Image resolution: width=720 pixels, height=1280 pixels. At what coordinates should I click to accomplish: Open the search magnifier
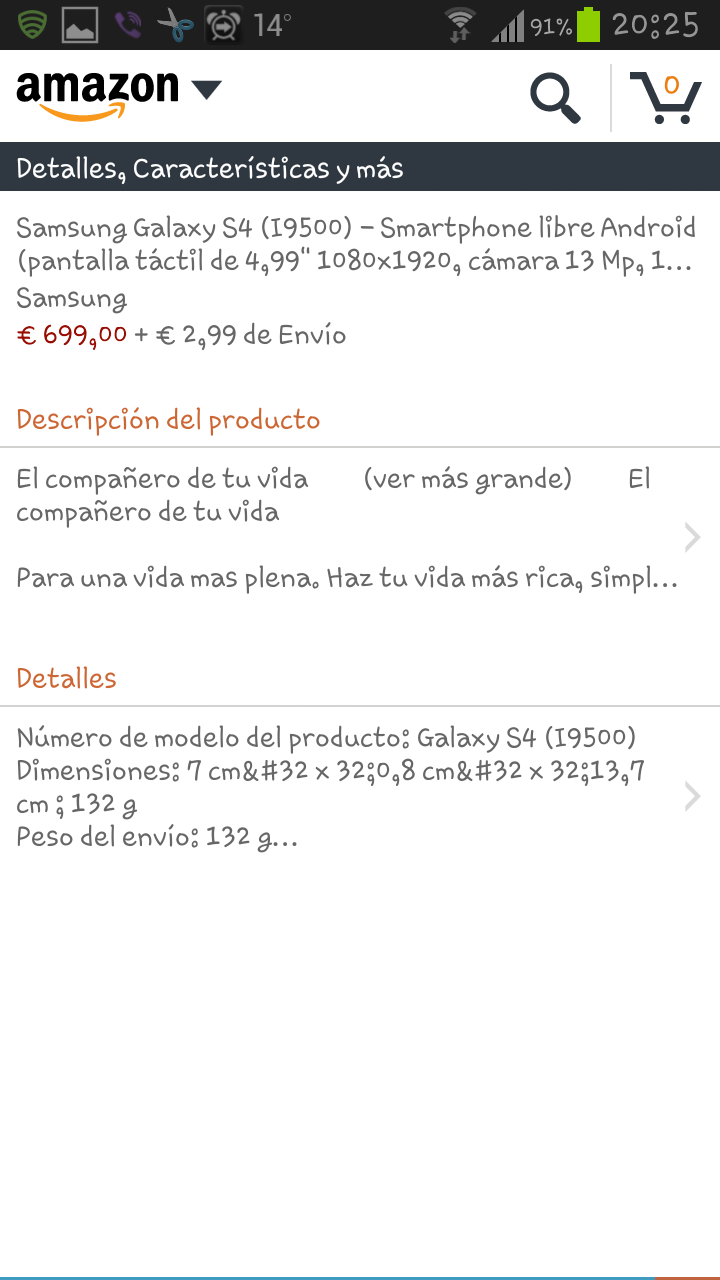click(555, 98)
